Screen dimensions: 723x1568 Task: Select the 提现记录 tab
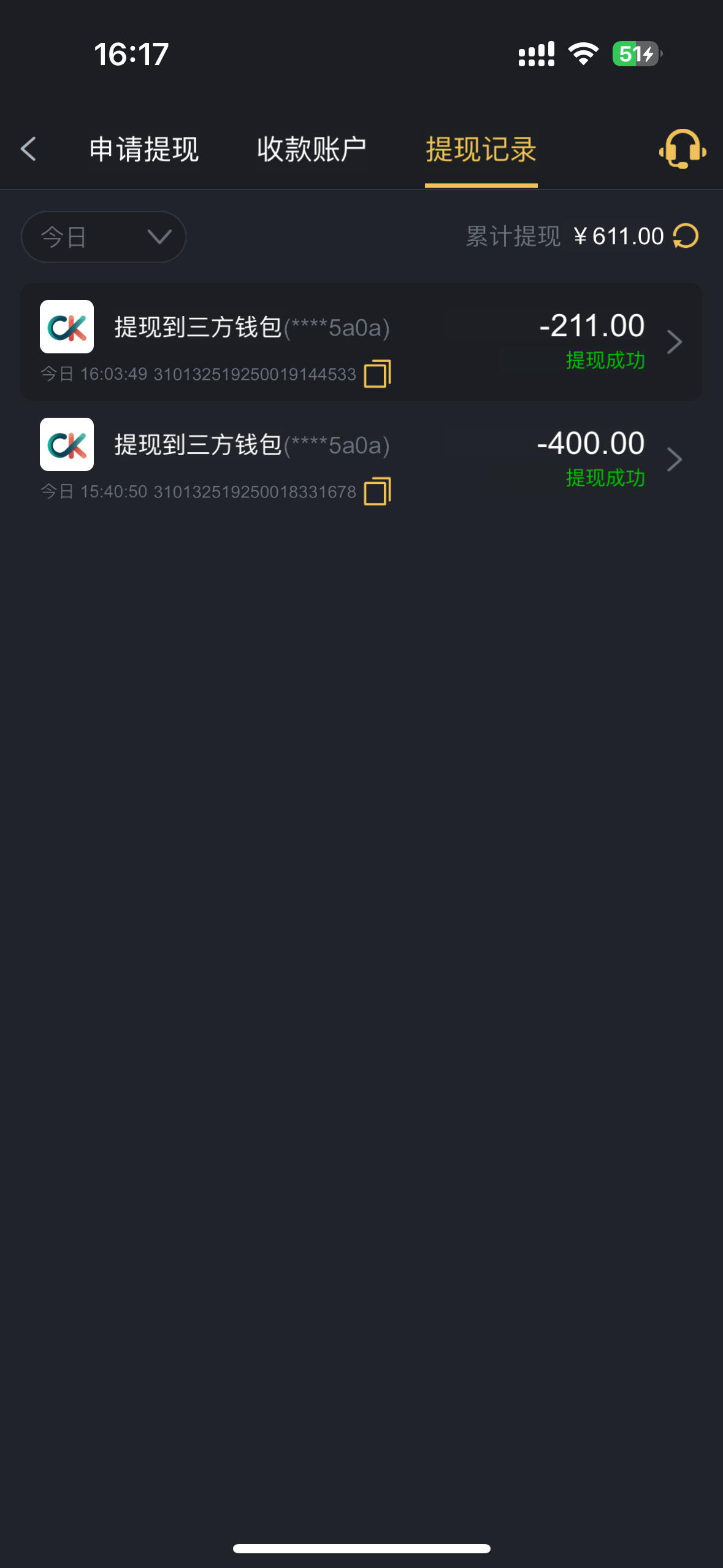tap(481, 149)
